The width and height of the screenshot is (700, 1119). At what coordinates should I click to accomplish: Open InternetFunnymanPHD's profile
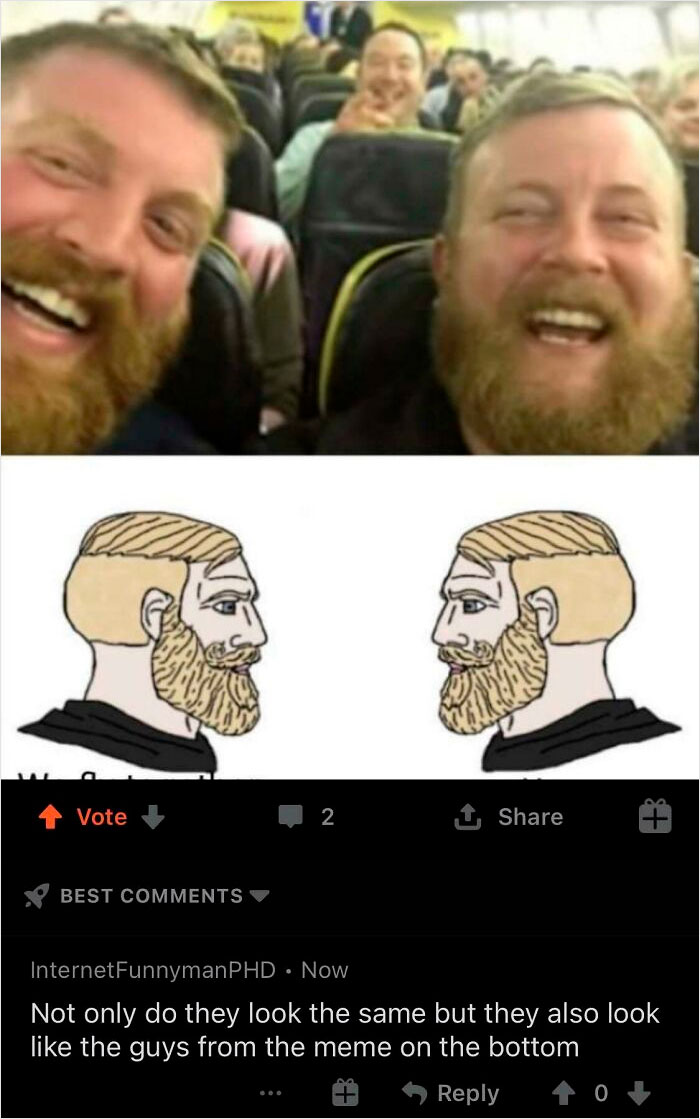(x=153, y=970)
